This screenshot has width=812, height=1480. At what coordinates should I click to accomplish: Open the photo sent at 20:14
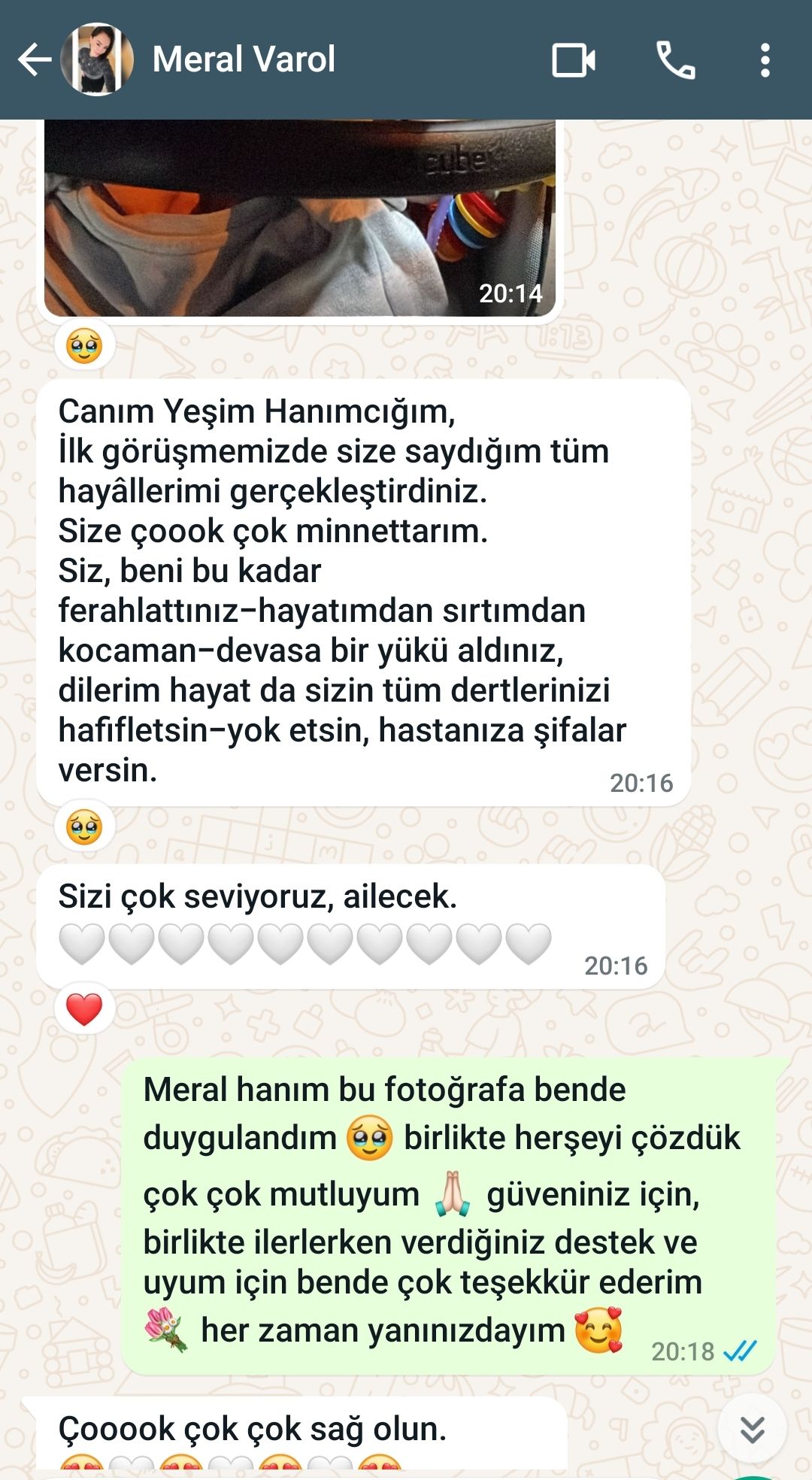pos(299,218)
